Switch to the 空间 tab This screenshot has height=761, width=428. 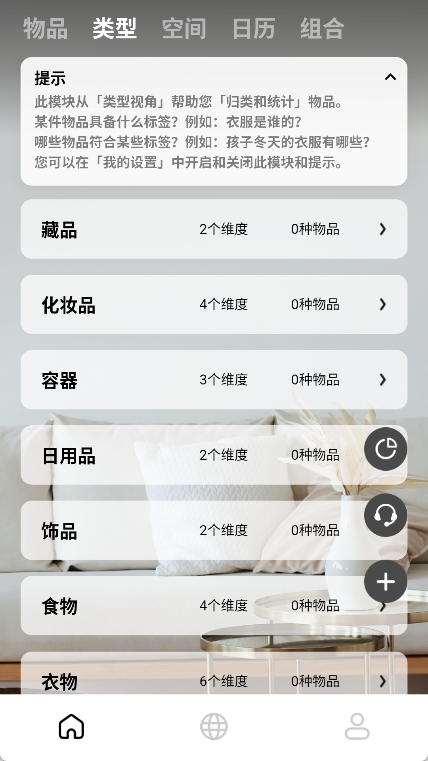(x=183, y=28)
